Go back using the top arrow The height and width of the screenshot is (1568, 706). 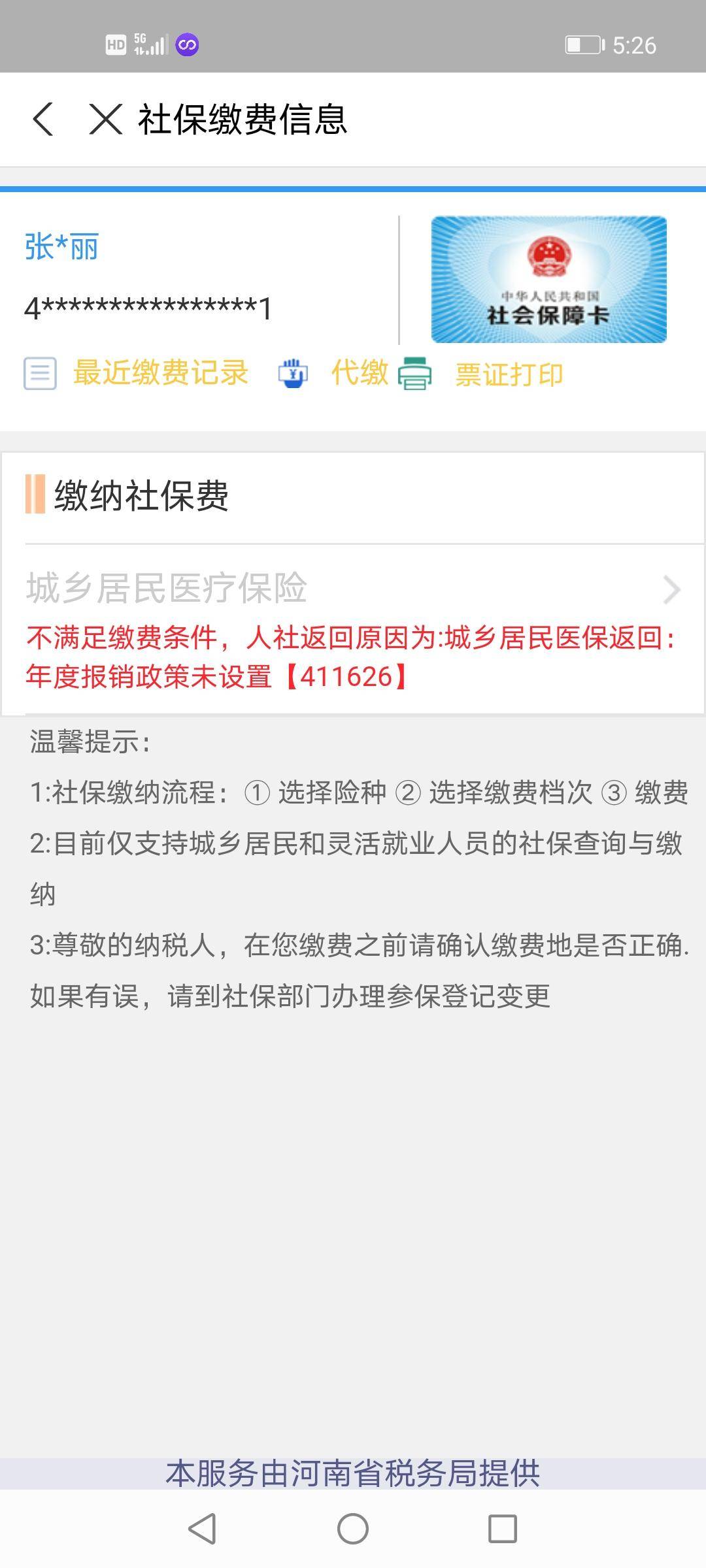click(x=43, y=120)
